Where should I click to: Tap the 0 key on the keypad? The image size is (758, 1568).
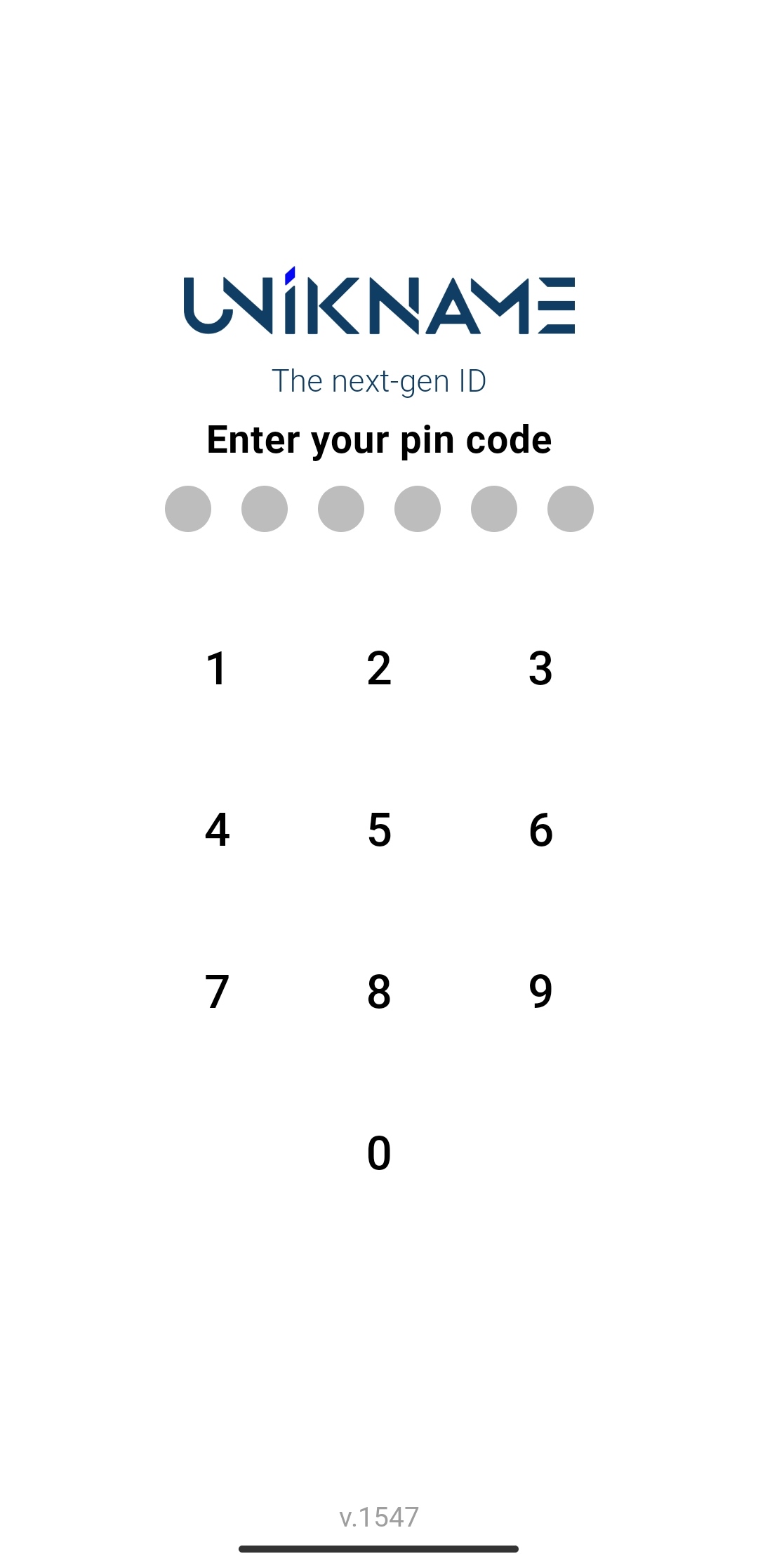click(x=379, y=1152)
